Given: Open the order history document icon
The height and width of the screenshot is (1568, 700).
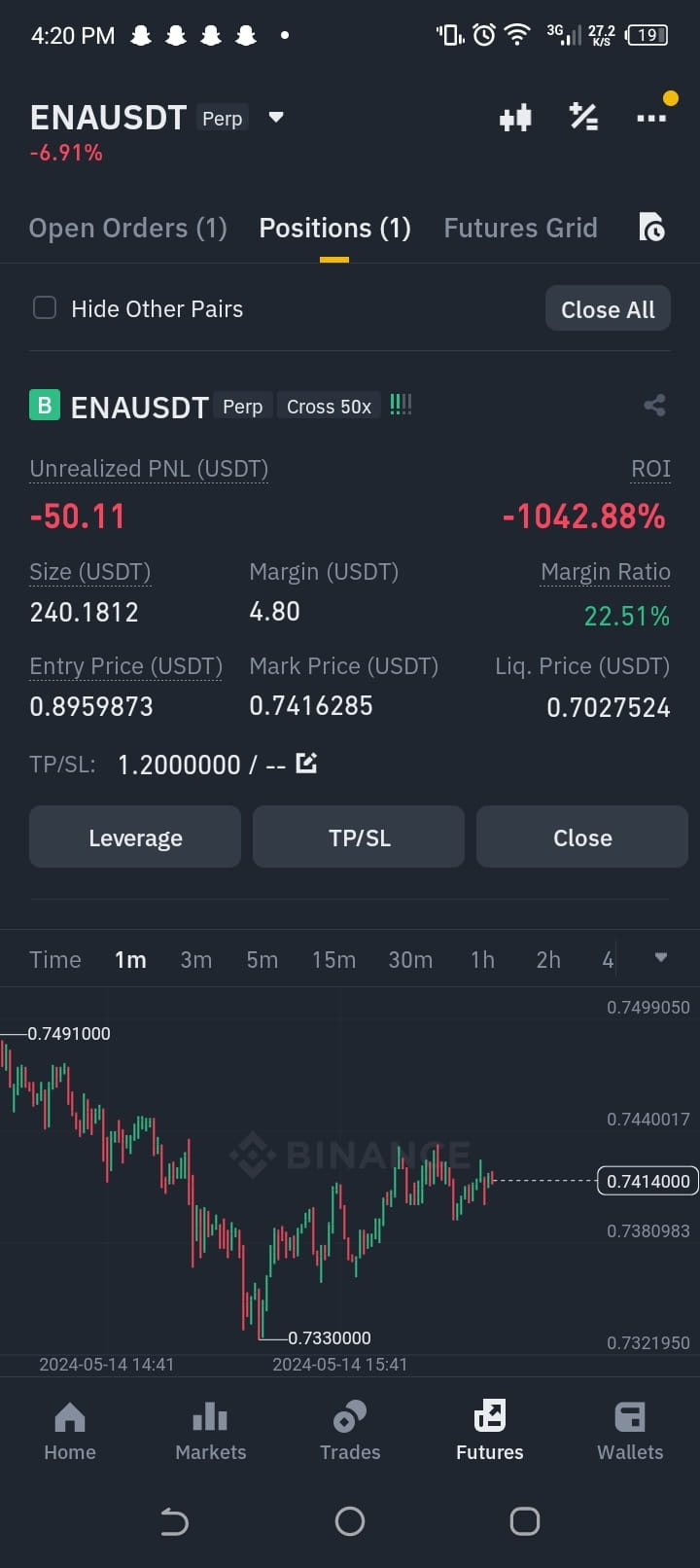Looking at the screenshot, I should 651,227.
